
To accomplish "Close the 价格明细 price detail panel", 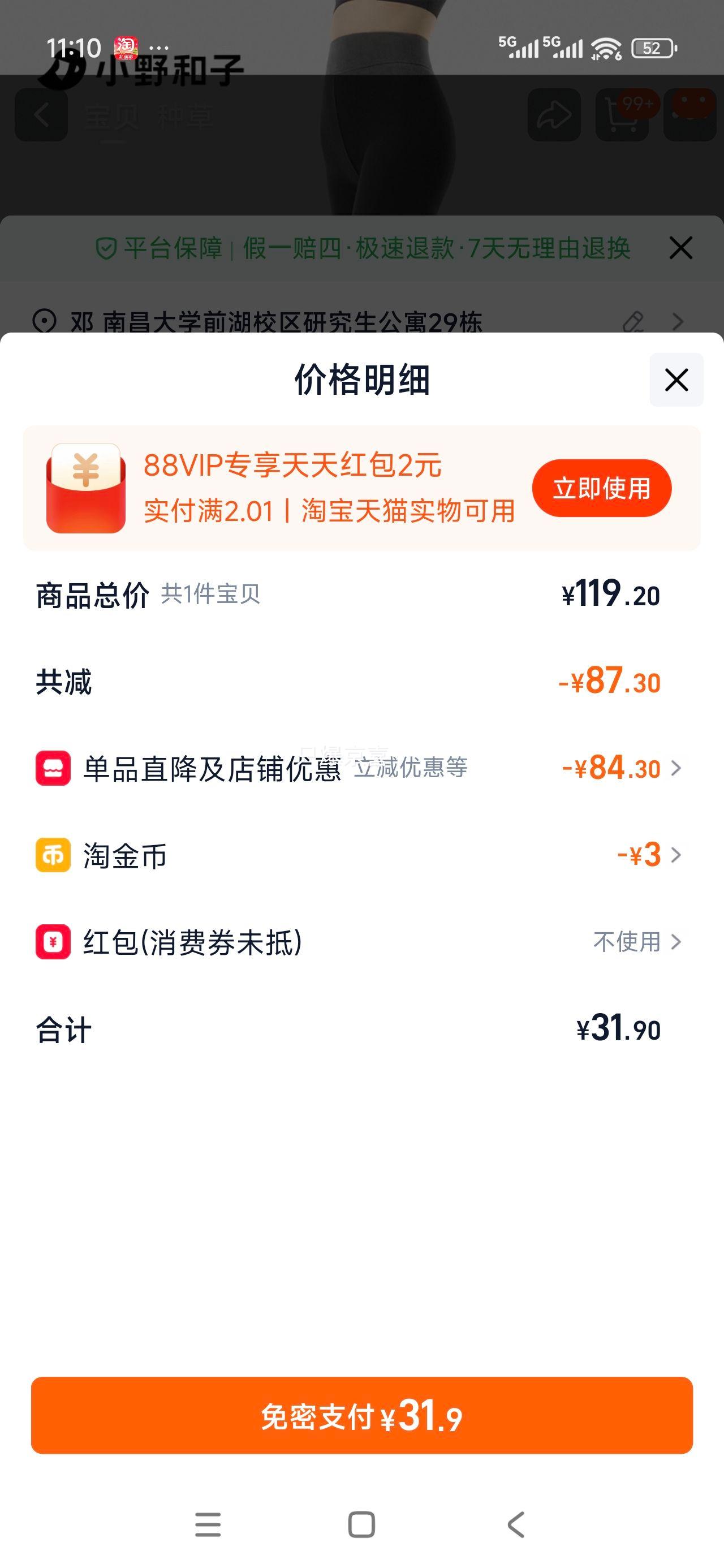I will 676,379.
